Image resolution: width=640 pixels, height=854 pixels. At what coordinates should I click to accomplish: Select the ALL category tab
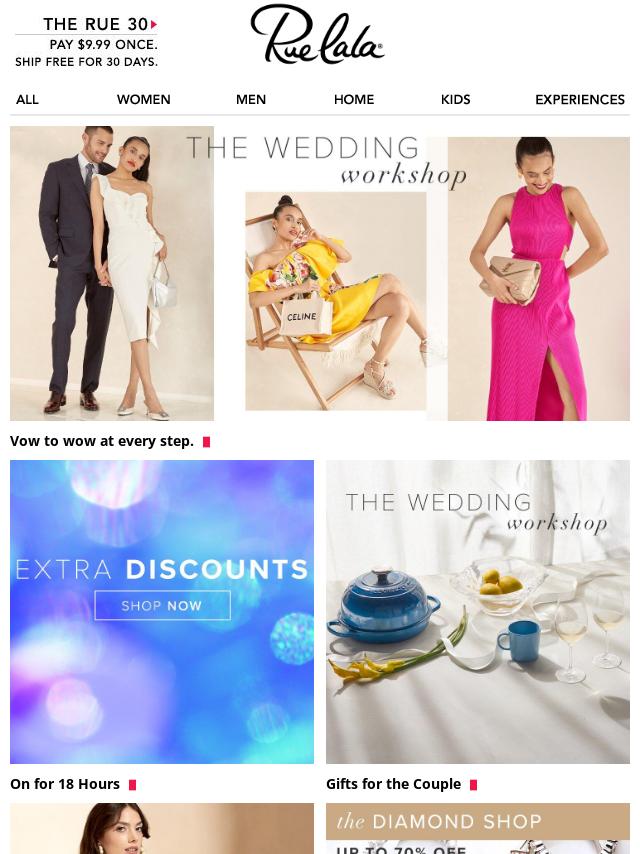point(27,99)
